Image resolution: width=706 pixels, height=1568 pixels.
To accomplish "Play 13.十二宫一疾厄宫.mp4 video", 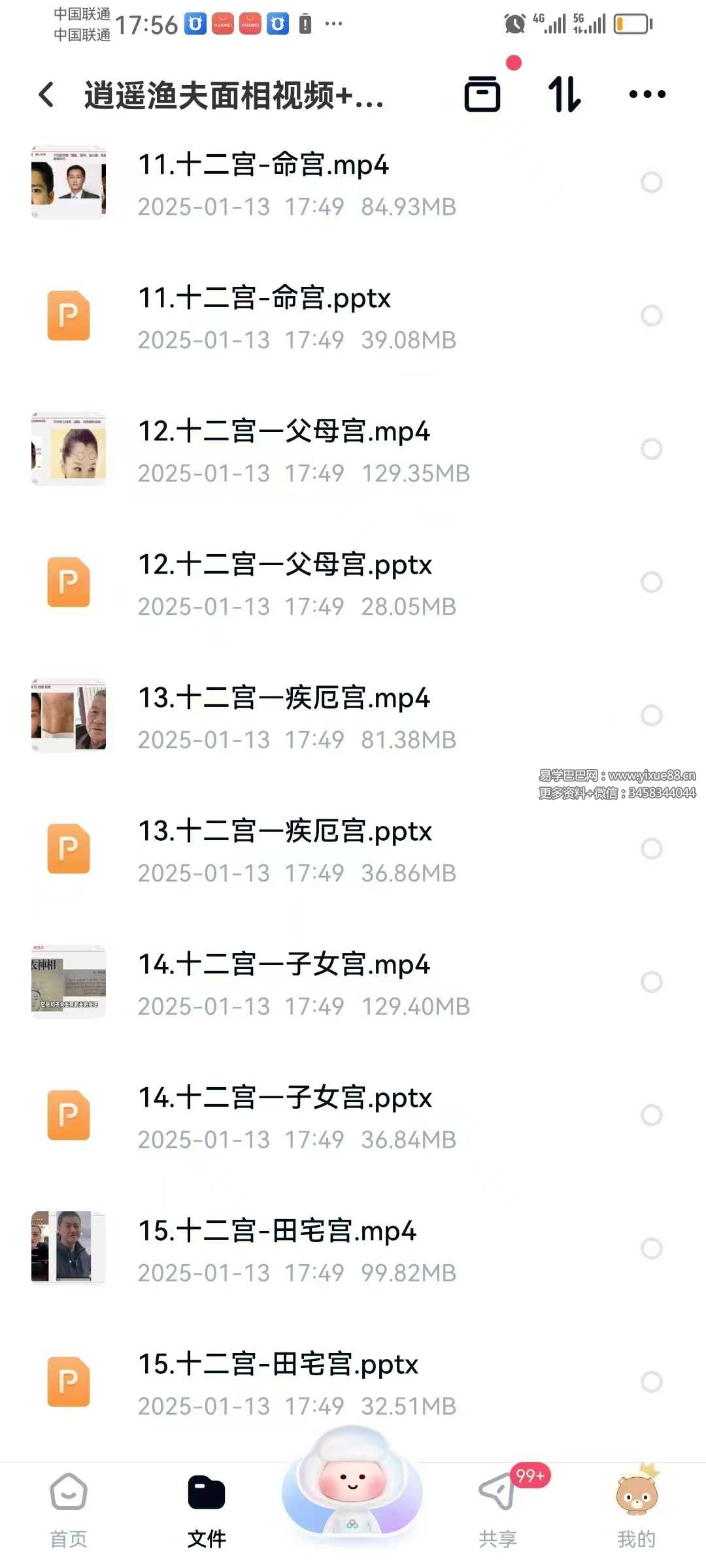I will click(x=284, y=698).
